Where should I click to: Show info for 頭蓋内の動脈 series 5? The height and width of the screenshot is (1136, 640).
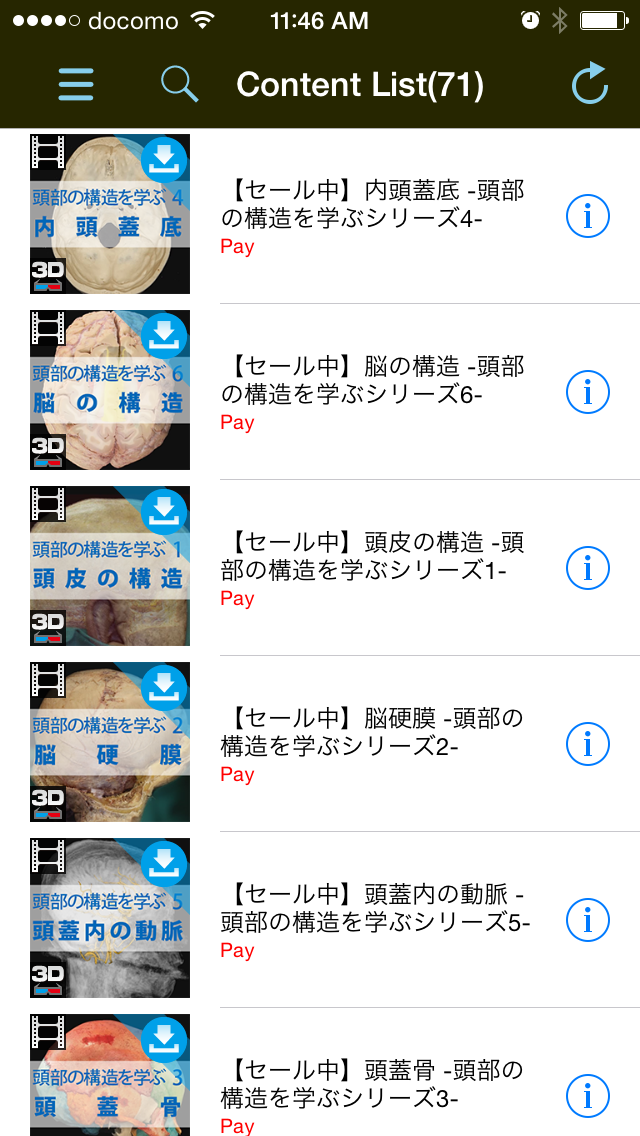(588, 920)
